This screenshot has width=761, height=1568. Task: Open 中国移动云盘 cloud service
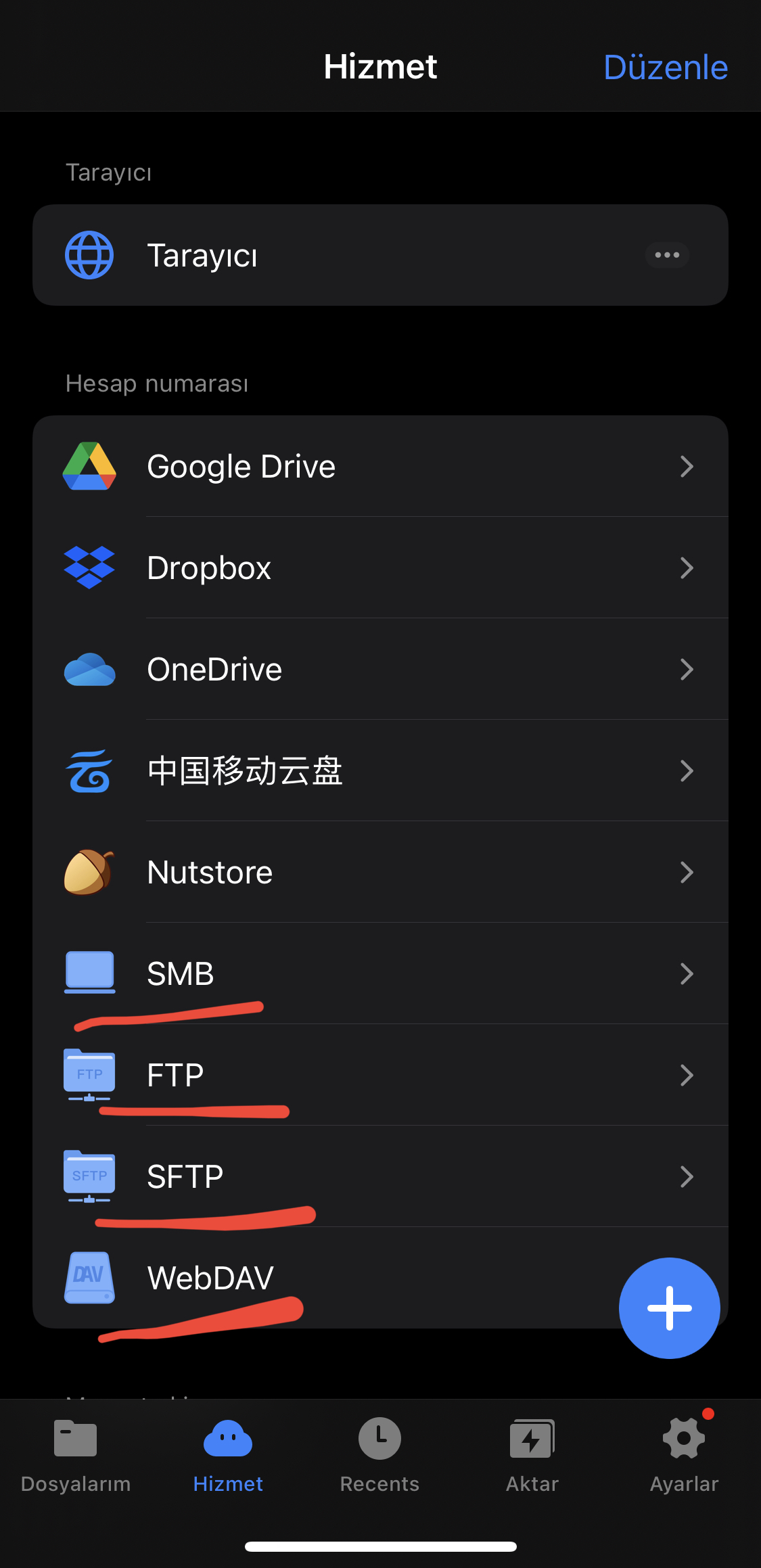tap(380, 770)
